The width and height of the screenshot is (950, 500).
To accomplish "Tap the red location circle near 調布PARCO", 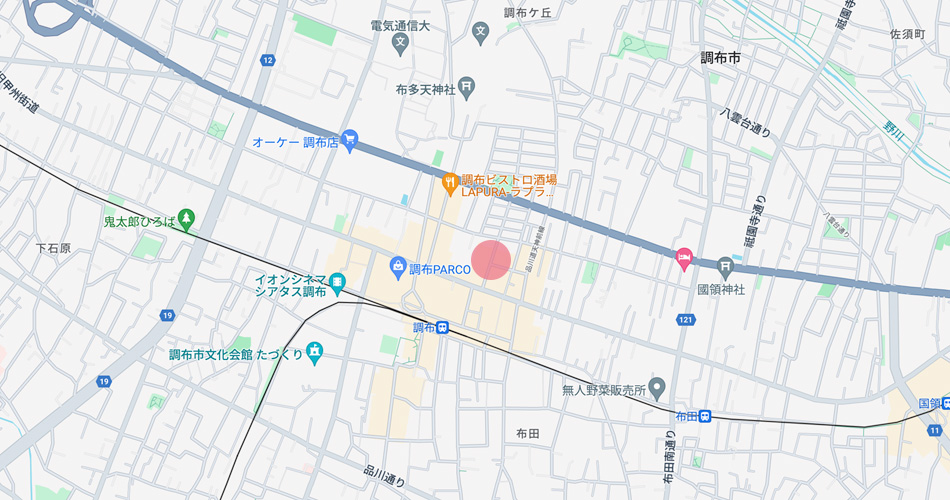I will point(491,259).
